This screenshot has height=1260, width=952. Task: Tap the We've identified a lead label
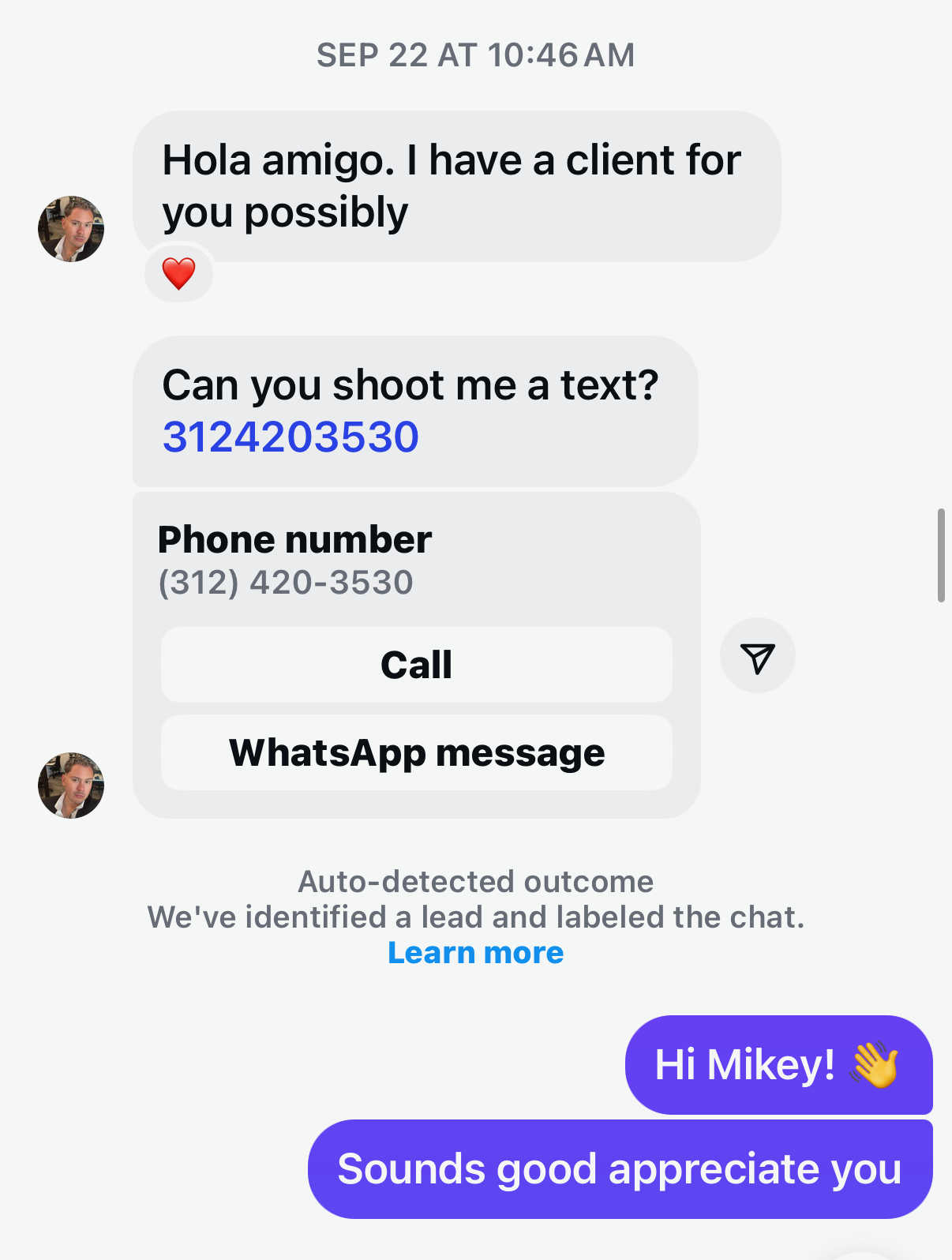click(x=475, y=917)
